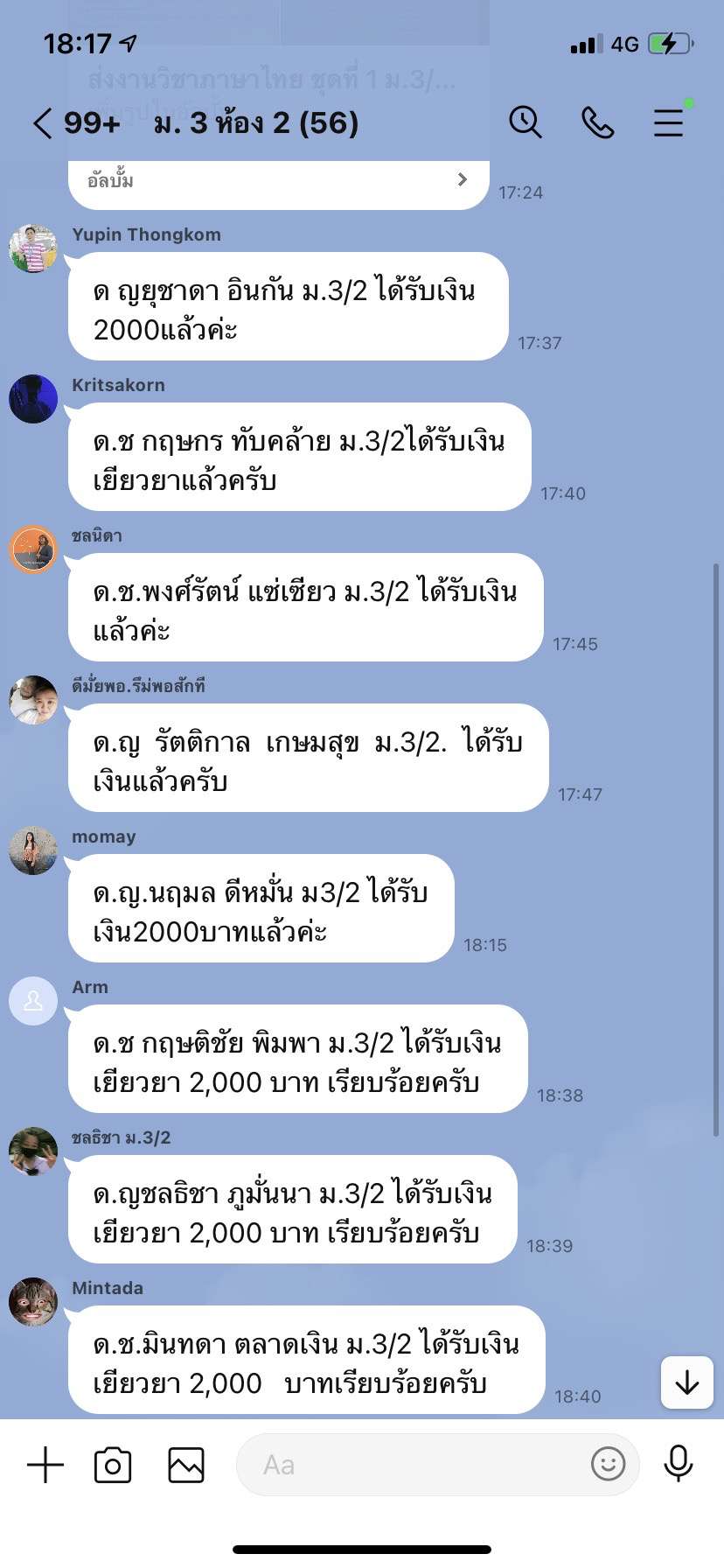Start a group voice call
The width and height of the screenshot is (724, 1568).
(x=598, y=122)
